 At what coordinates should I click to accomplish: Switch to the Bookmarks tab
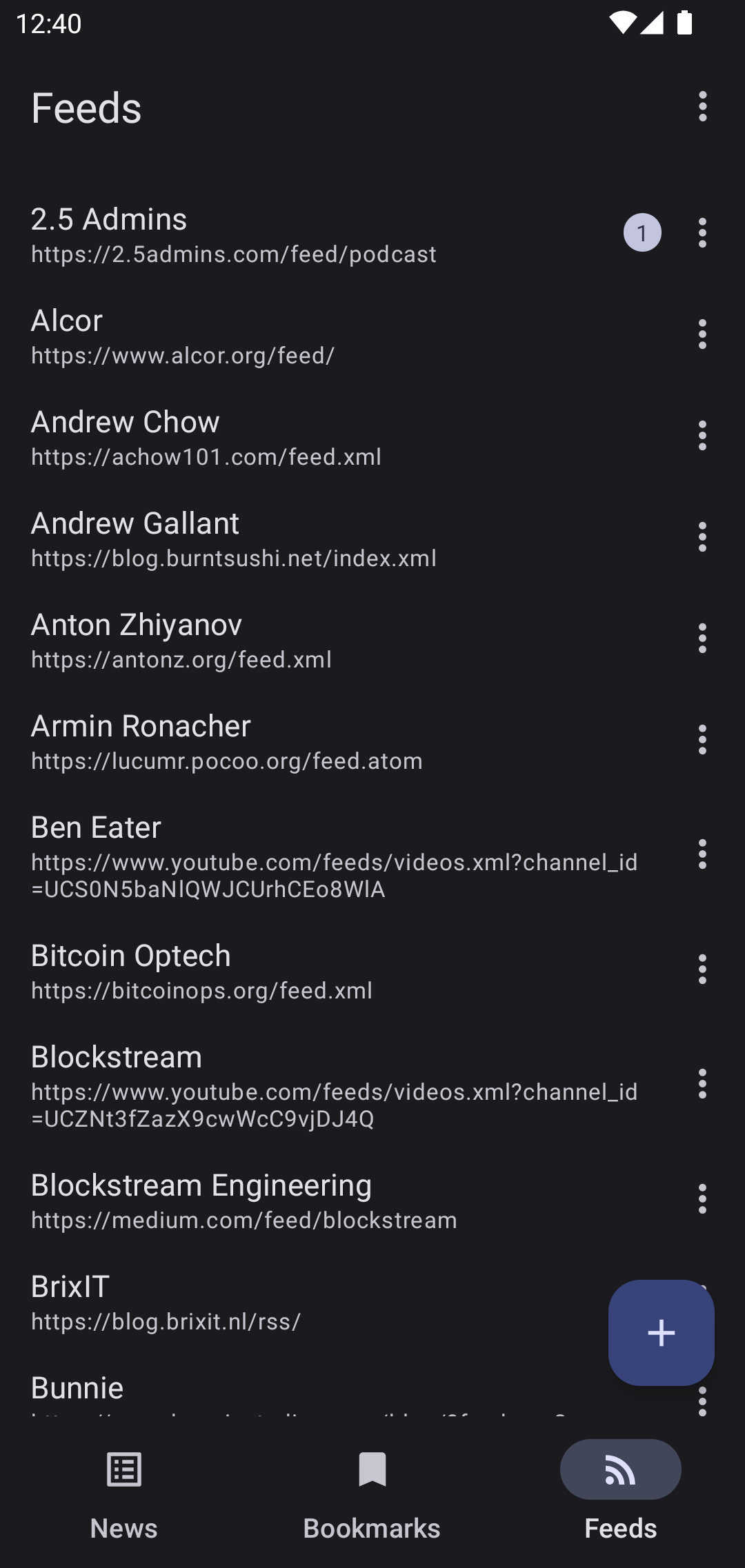(x=372, y=1496)
